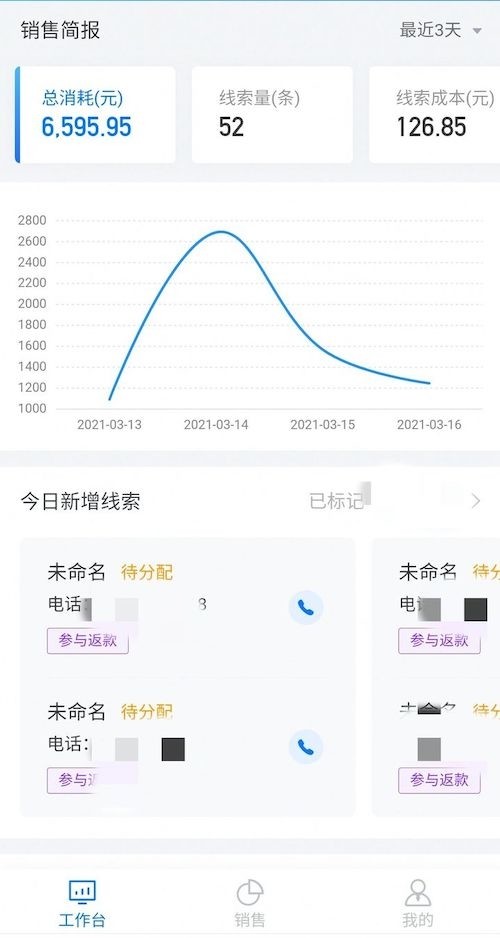Switch to the 工作台 tab
500x938 pixels.
(x=82, y=903)
